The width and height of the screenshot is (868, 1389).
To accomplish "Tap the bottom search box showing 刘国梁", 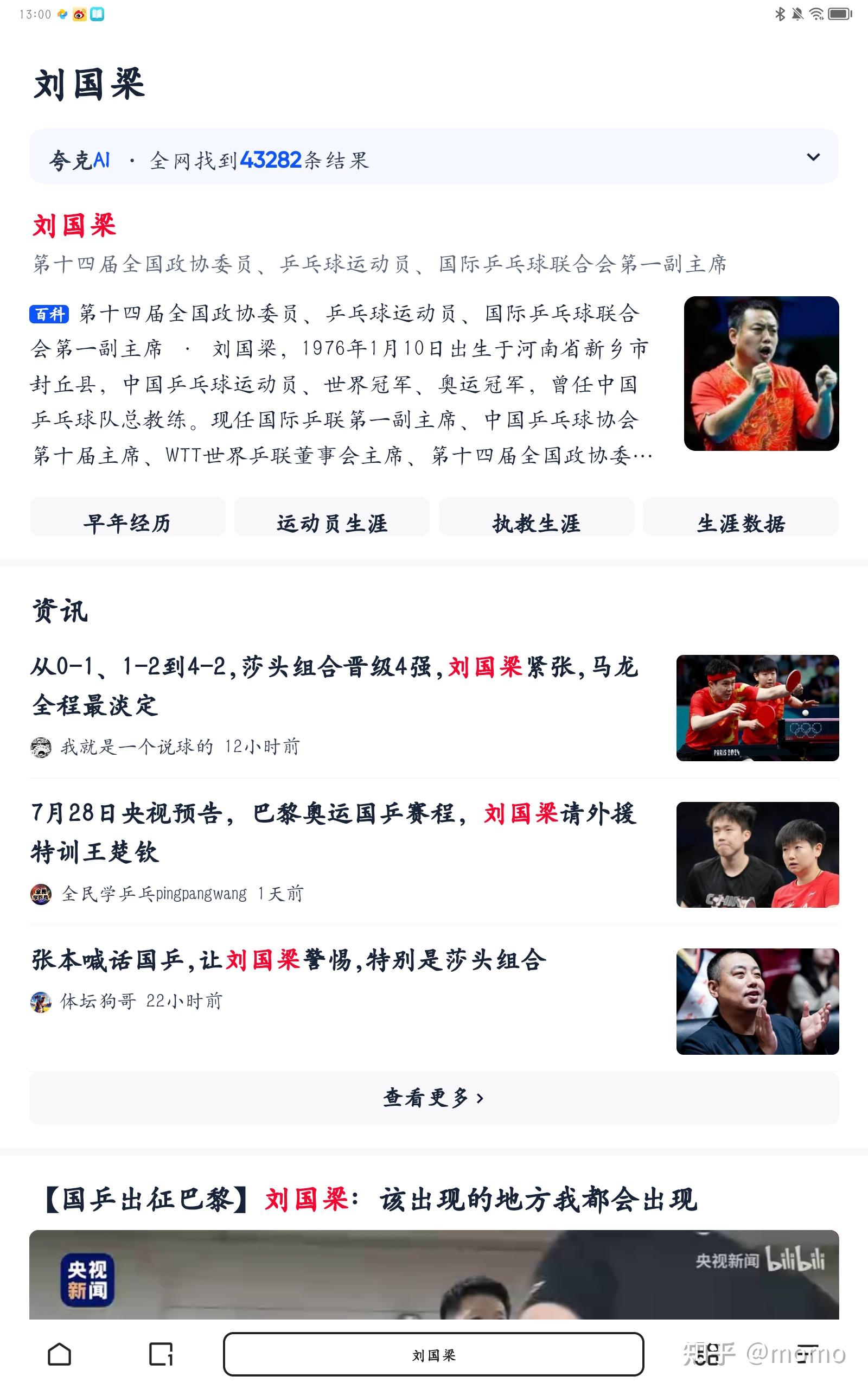I will 433,1354.
